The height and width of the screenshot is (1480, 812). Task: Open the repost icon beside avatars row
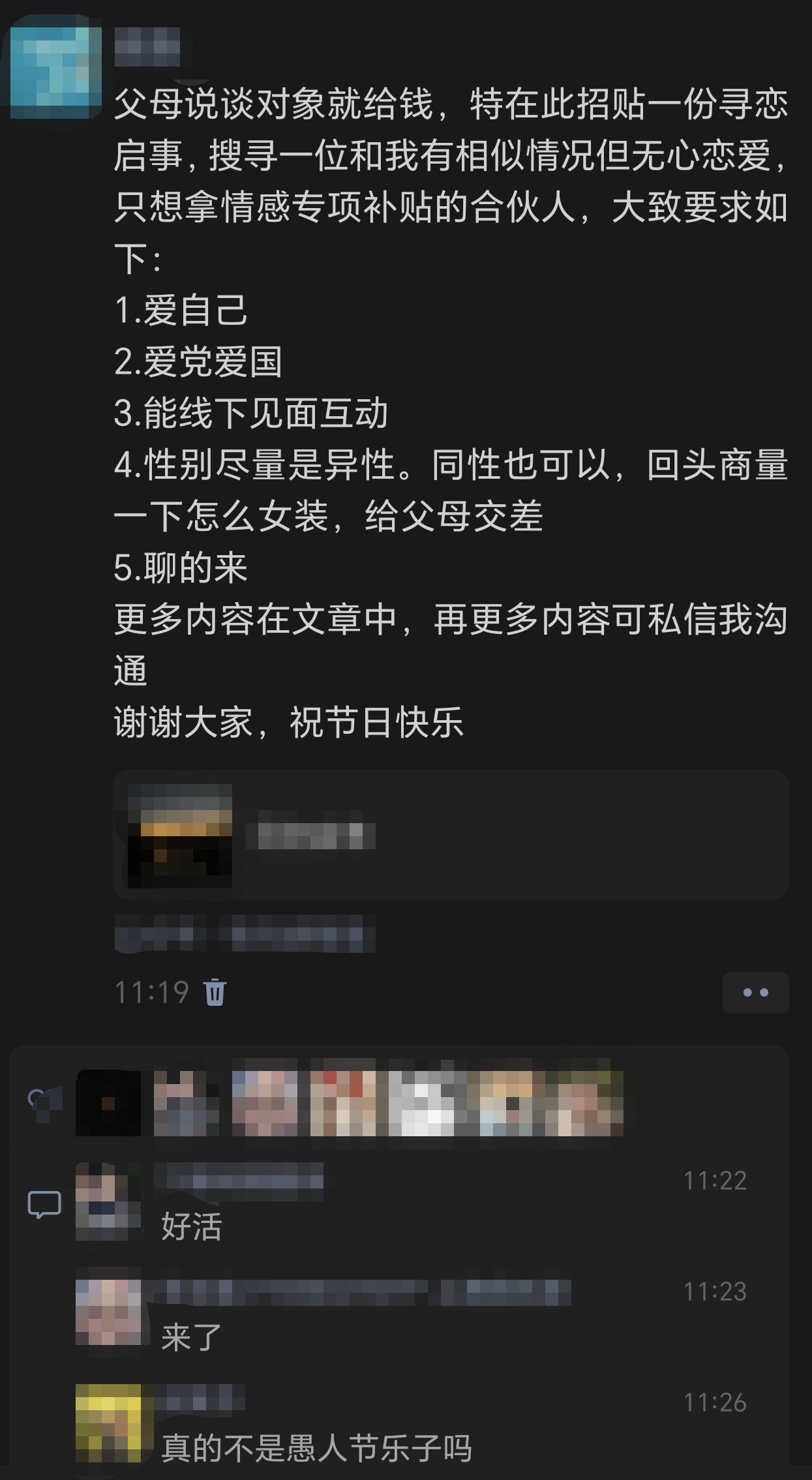44,1102
